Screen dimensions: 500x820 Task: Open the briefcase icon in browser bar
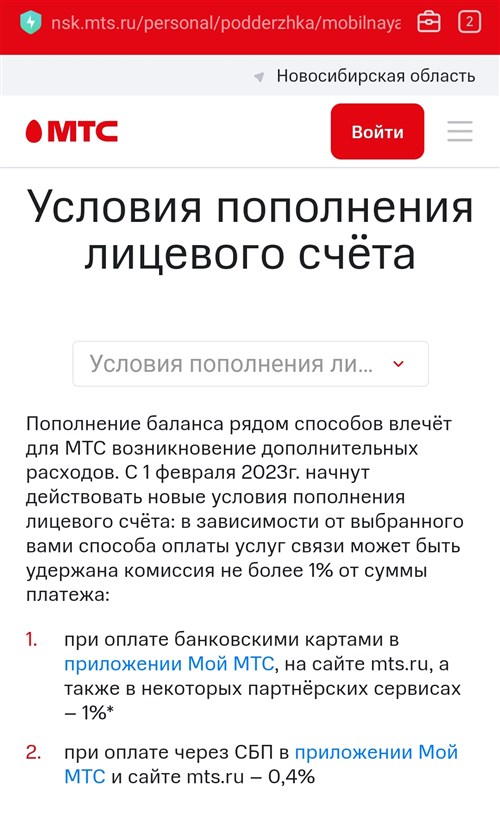pyautogui.click(x=428, y=22)
